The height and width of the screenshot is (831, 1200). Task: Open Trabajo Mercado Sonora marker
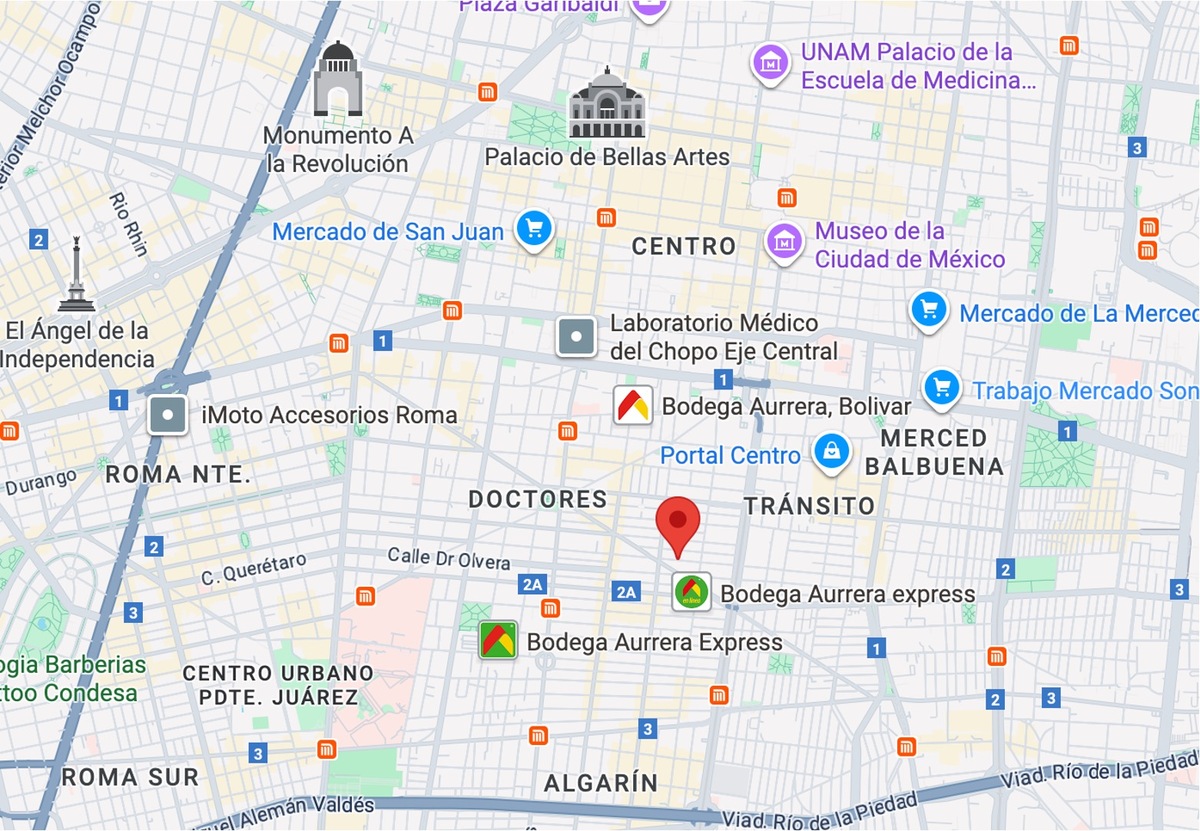point(941,388)
